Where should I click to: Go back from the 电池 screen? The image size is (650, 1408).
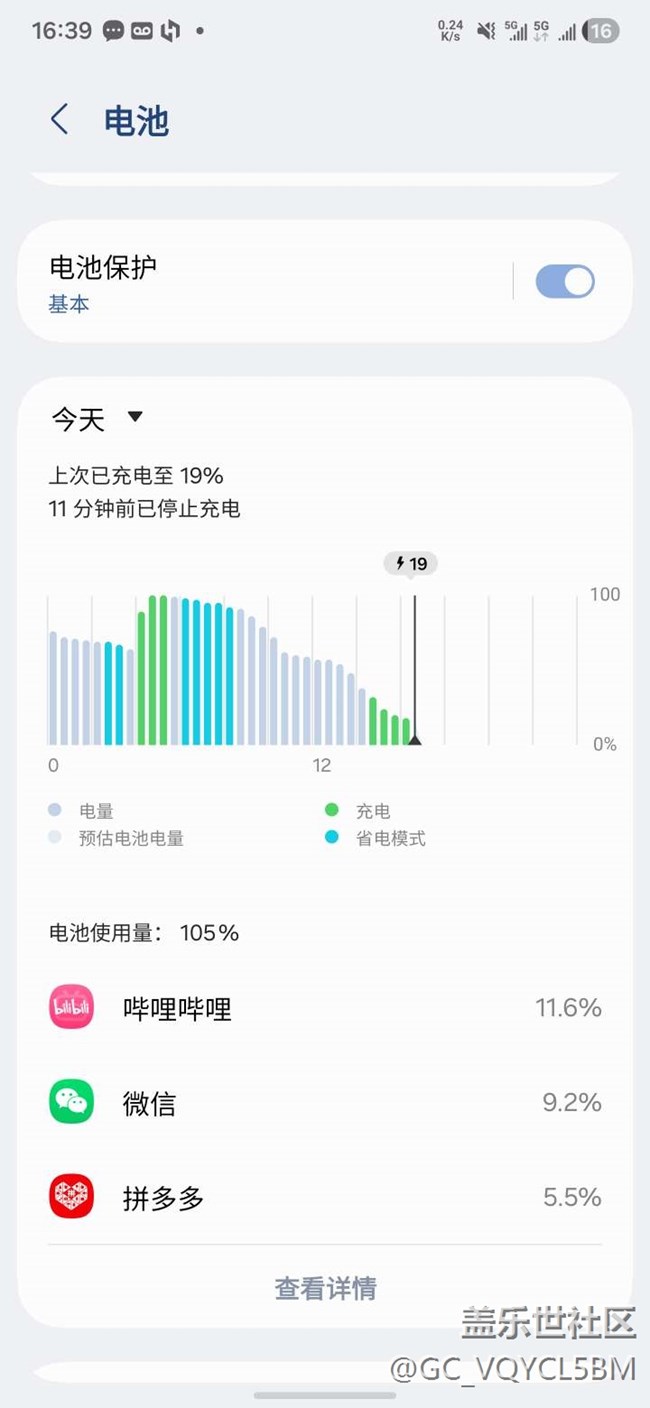tap(60, 120)
